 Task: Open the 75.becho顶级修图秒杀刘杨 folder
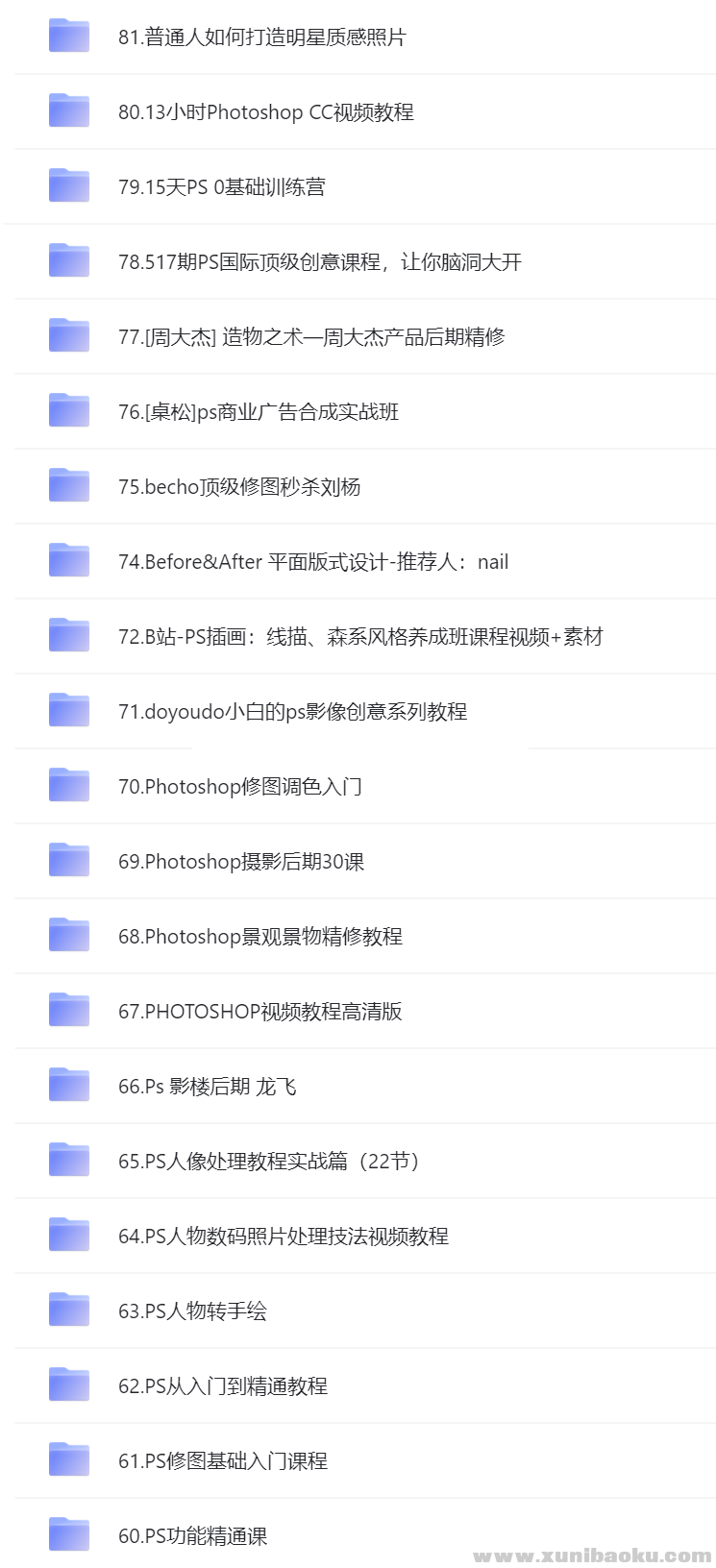click(x=238, y=487)
